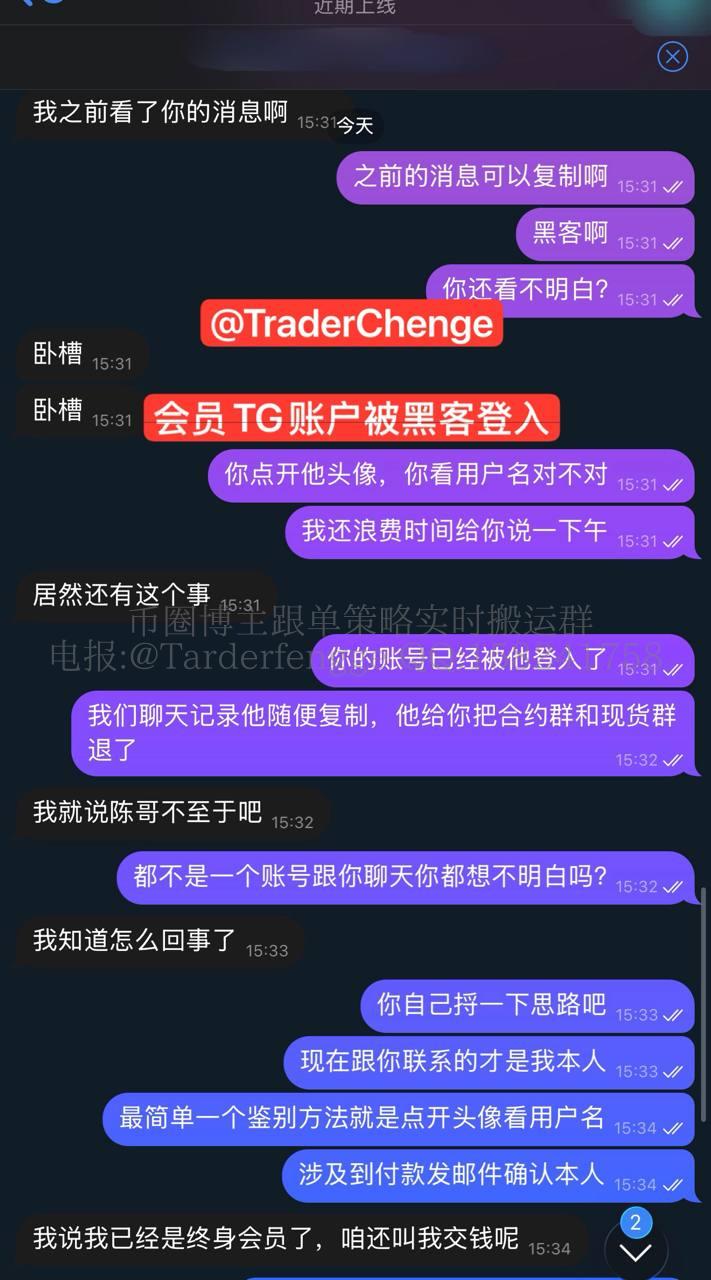Image resolution: width=711 pixels, height=1280 pixels.
Task: Jump to the 2 unread messages below
Action: 635,1248
